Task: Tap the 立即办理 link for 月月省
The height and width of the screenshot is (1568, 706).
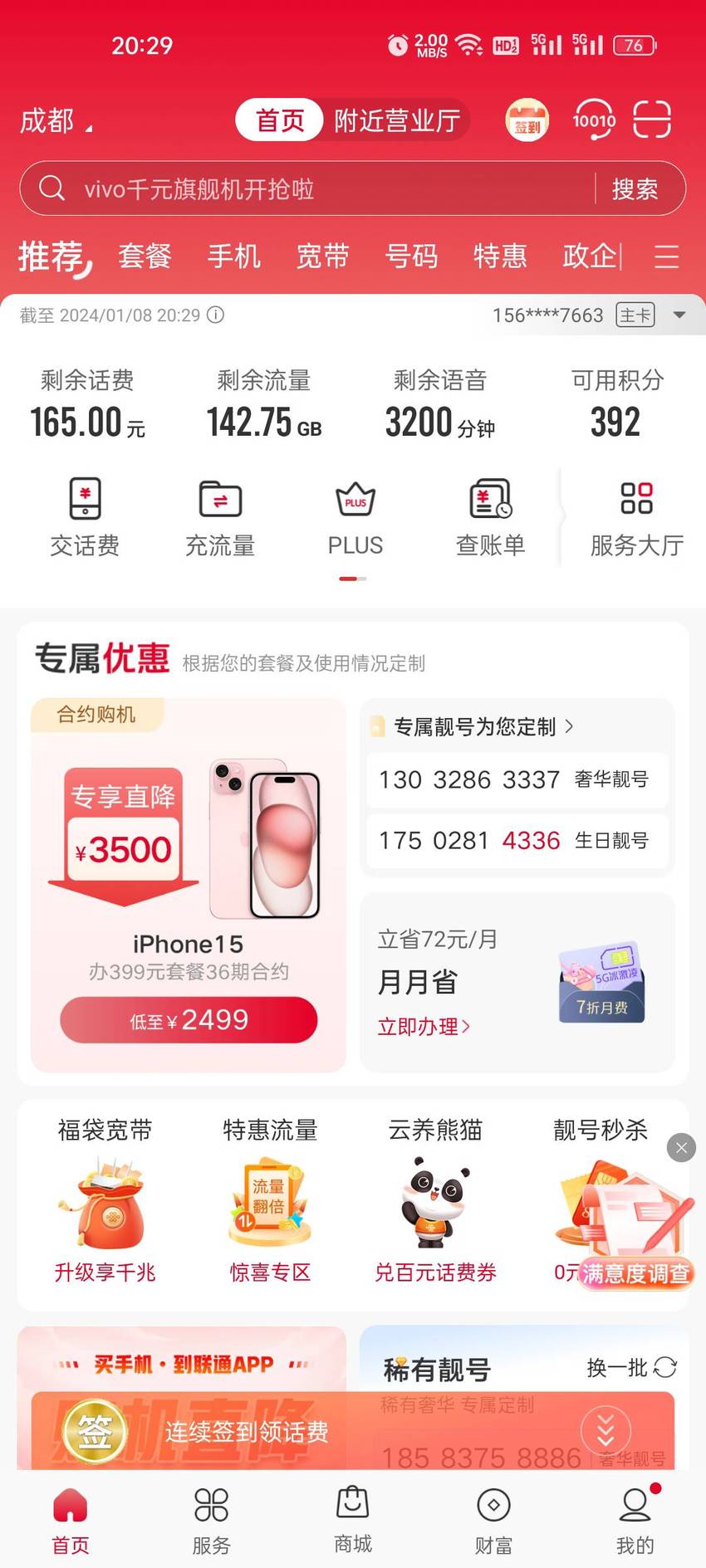Action: click(x=424, y=1027)
